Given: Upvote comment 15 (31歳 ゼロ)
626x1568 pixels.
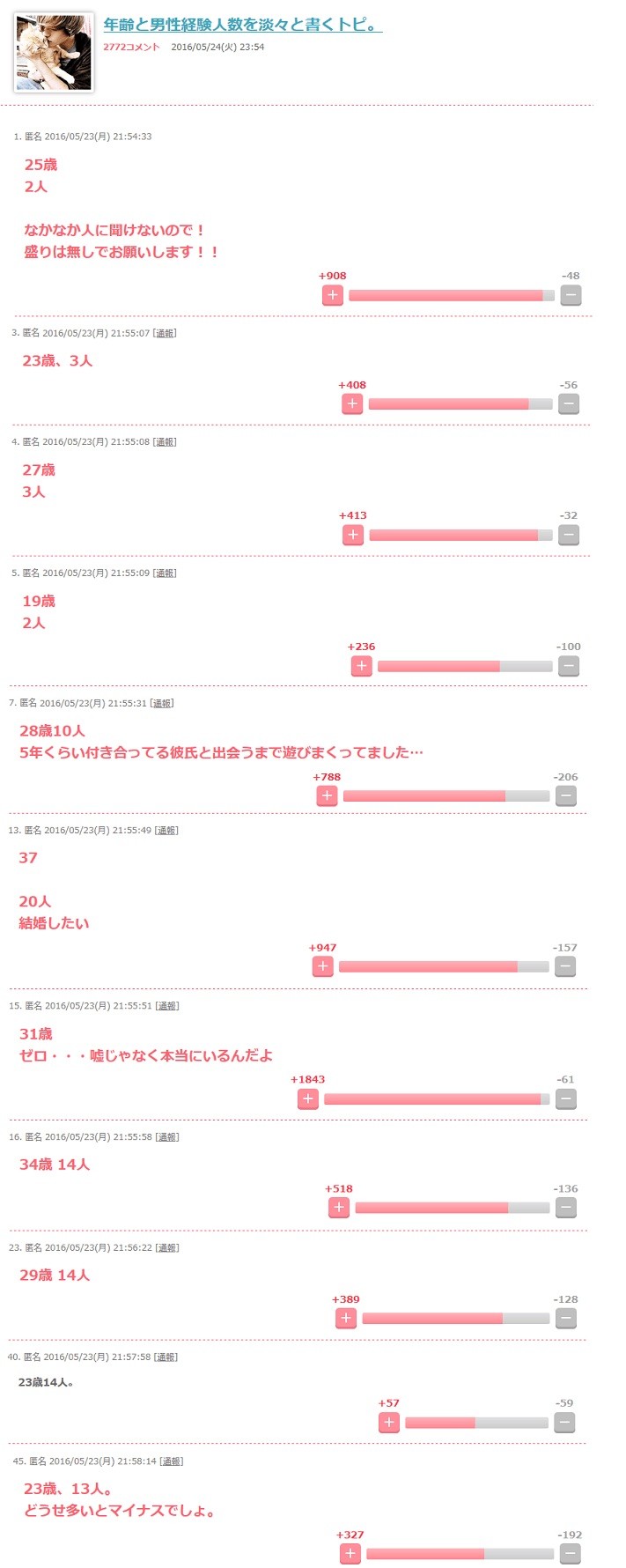Looking at the screenshot, I should 307,1098.
